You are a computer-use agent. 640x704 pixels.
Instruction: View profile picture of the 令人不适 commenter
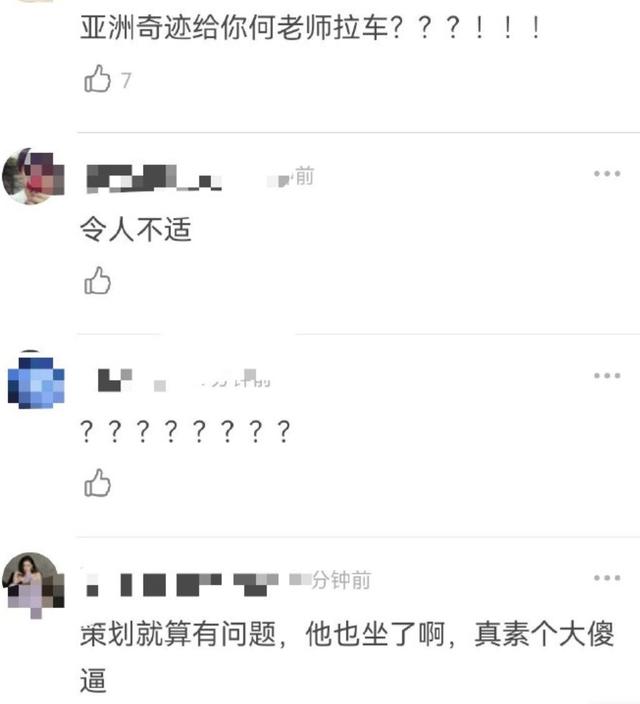click(33, 178)
